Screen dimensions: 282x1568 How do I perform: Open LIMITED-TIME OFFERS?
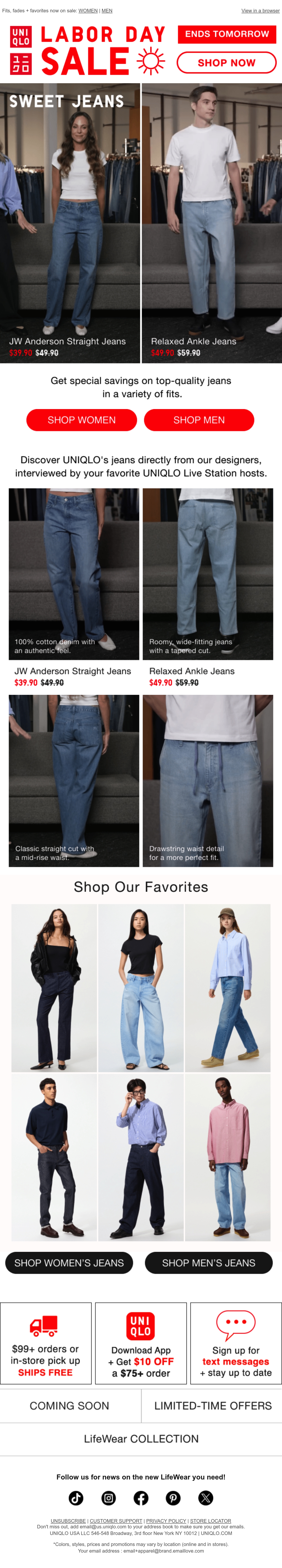point(213,1406)
